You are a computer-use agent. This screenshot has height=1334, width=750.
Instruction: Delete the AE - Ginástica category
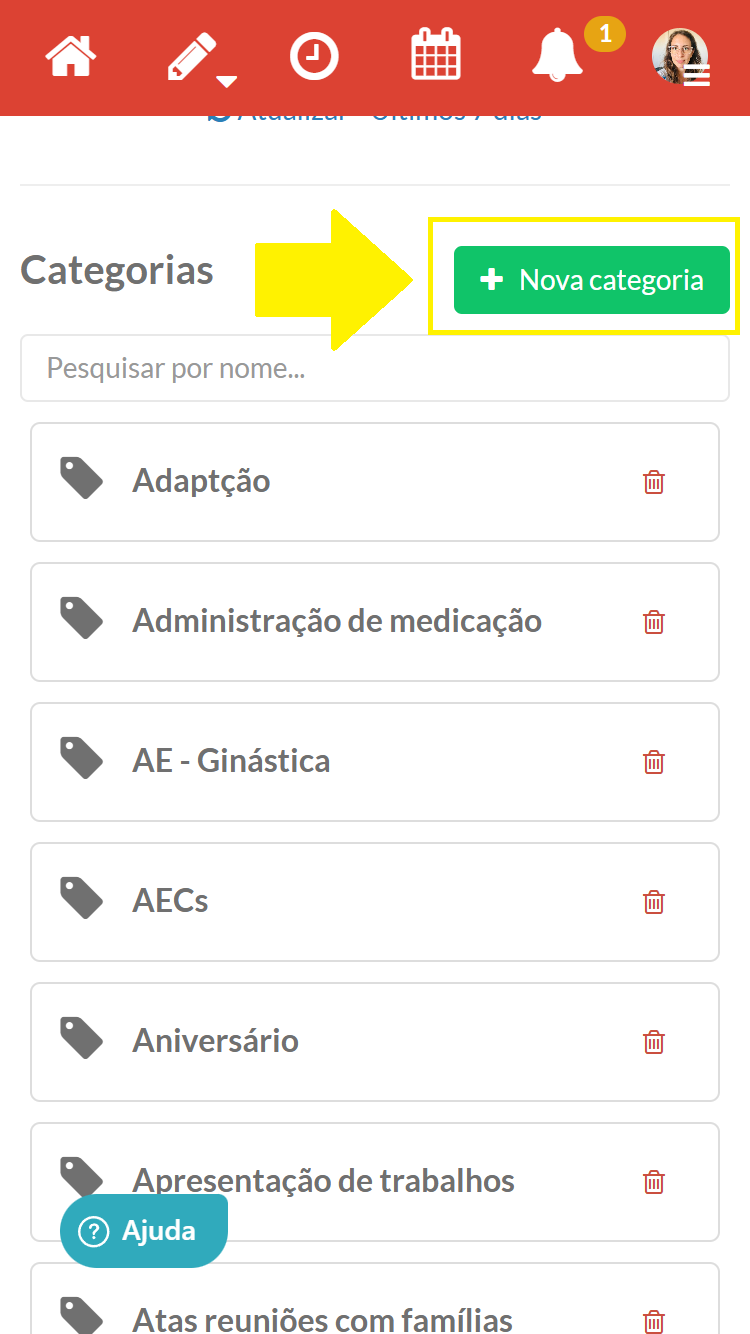pyautogui.click(x=653, y=762)
